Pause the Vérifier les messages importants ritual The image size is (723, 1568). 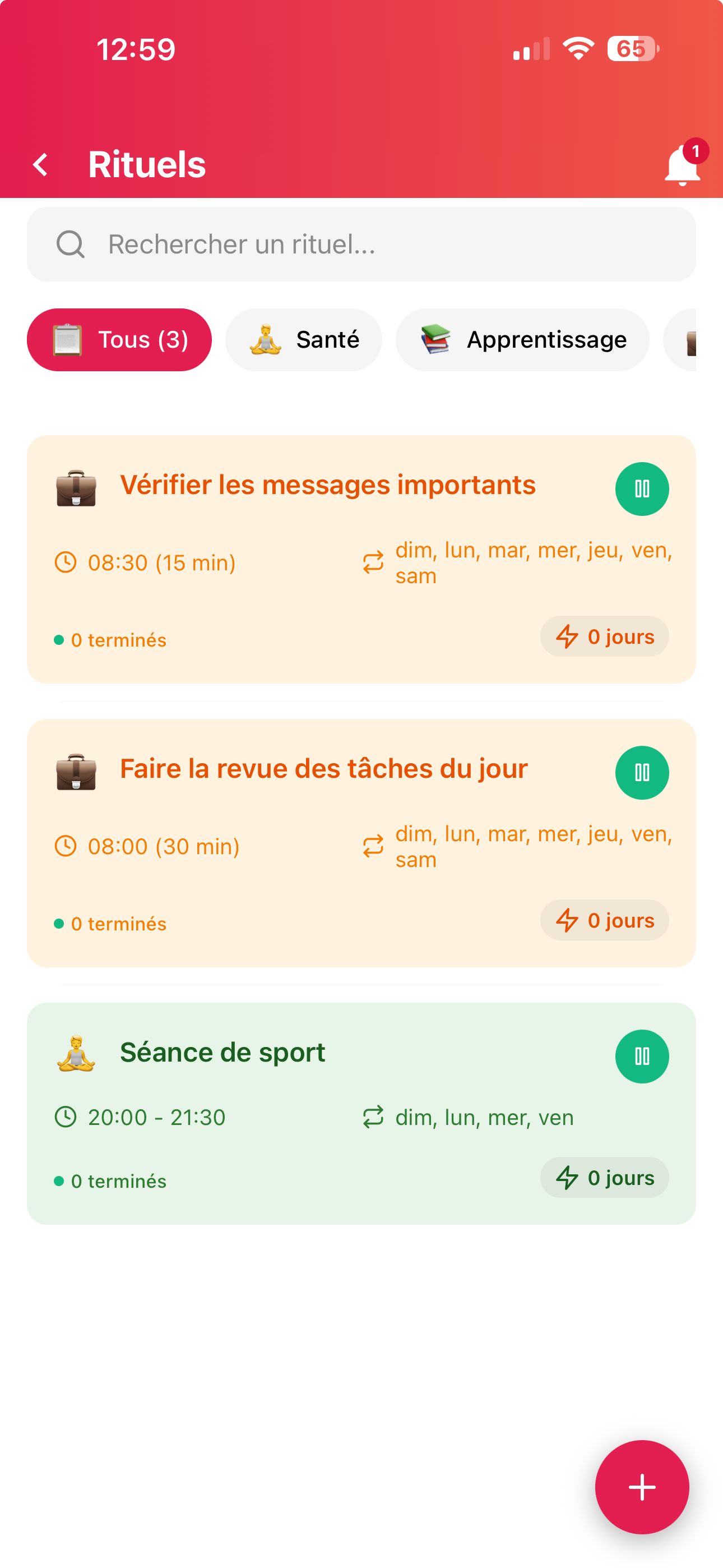[641, 489]
